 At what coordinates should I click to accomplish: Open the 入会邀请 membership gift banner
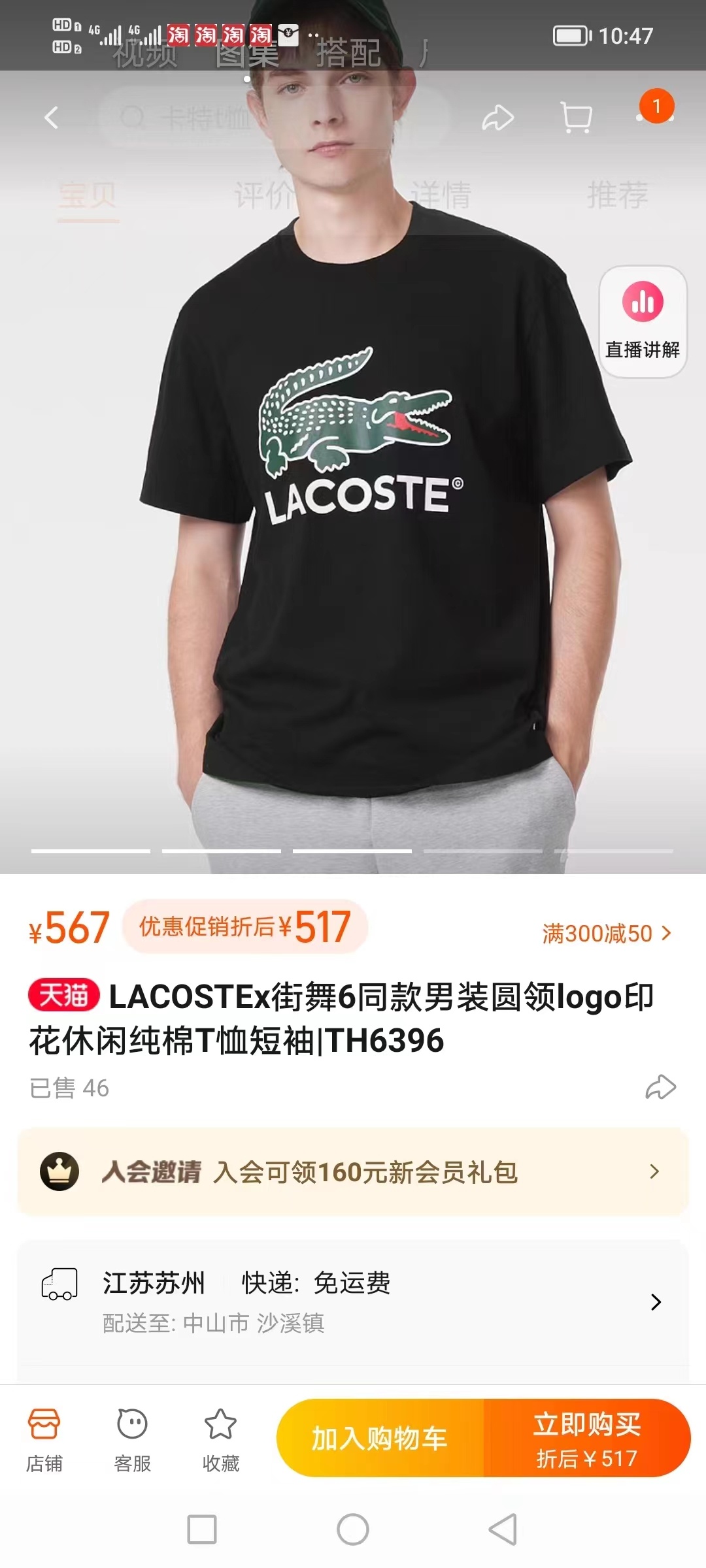(353, 1171)
